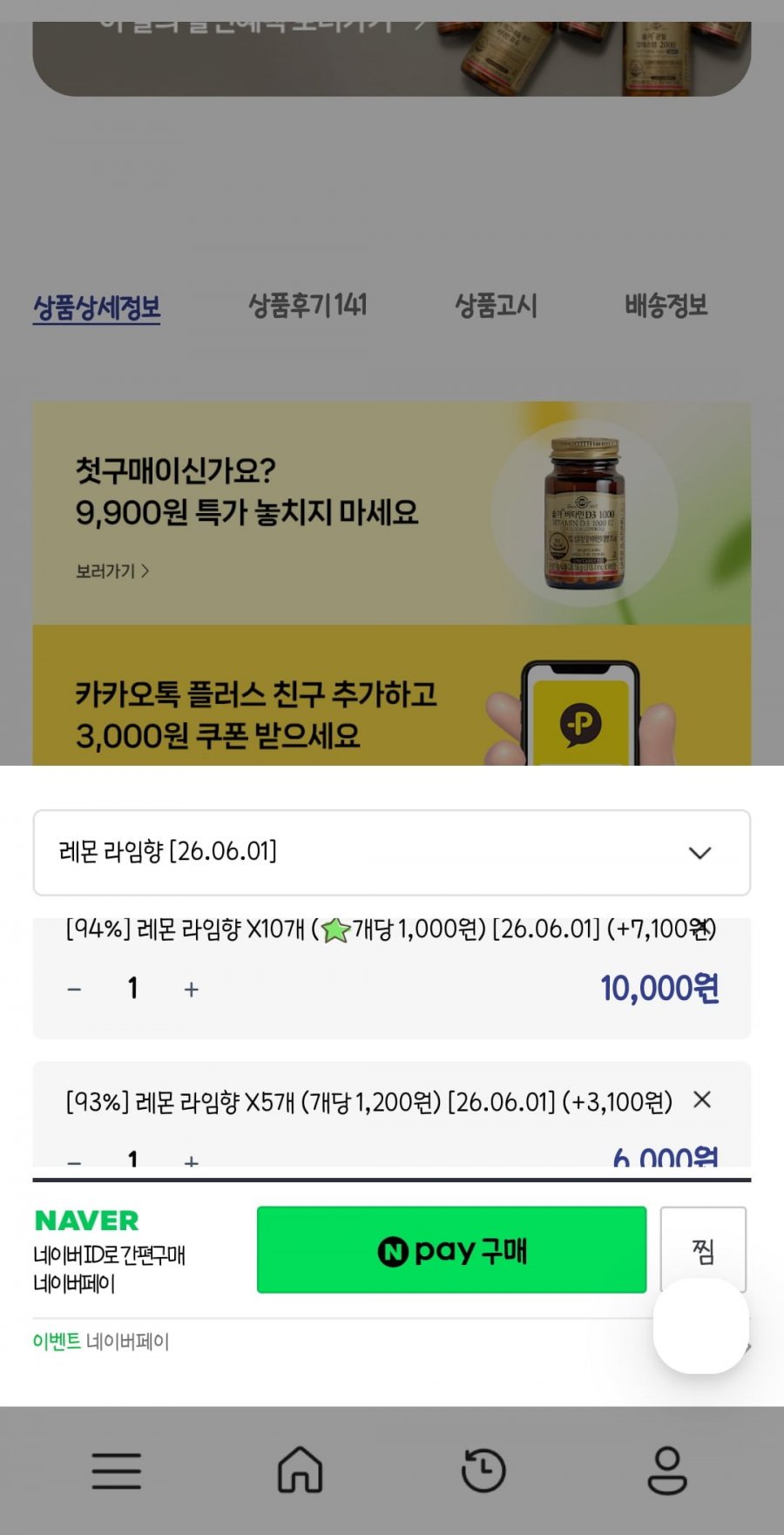Remove the 레몬 라임향 X5개 option
The image size is (784, 1535).
click(702, 1100)
